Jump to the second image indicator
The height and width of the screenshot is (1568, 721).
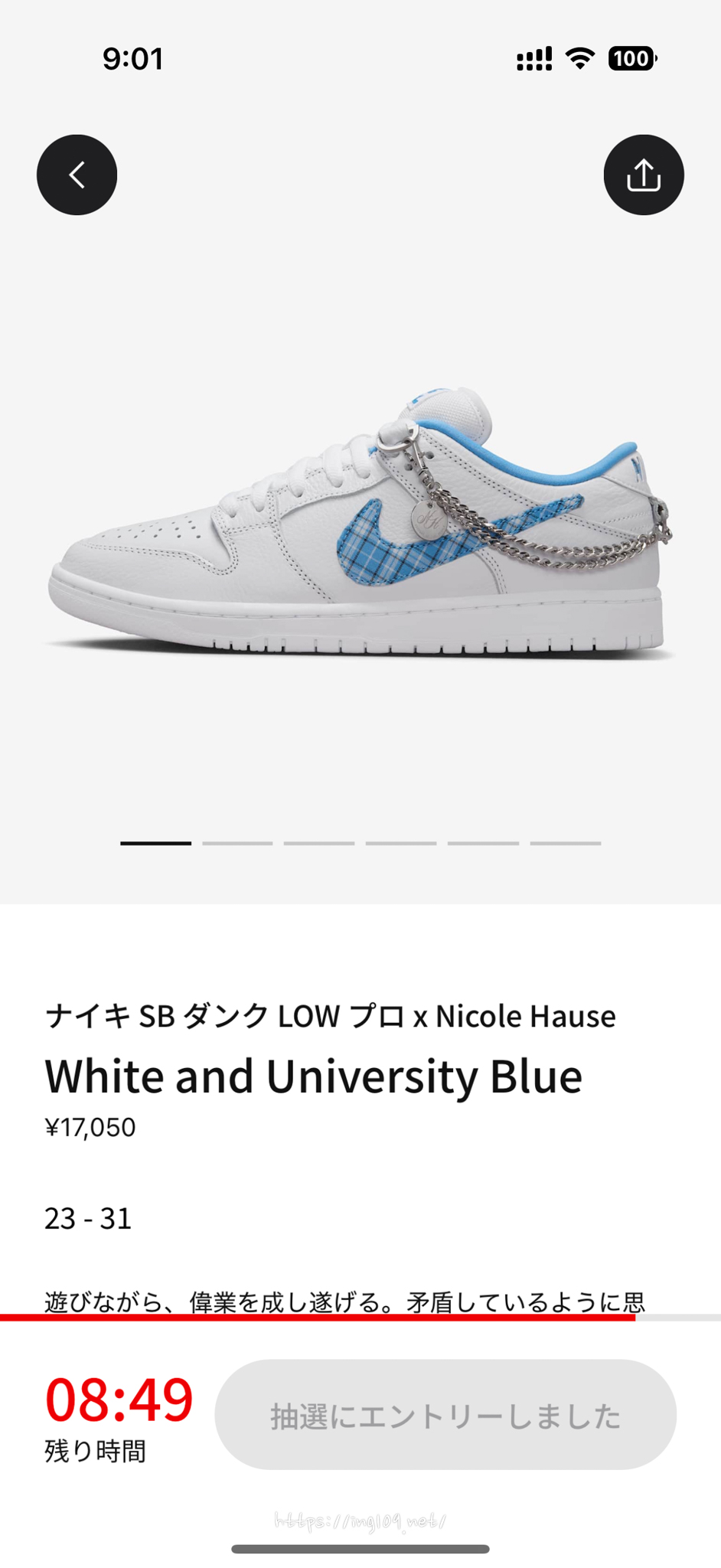(237, 843)
